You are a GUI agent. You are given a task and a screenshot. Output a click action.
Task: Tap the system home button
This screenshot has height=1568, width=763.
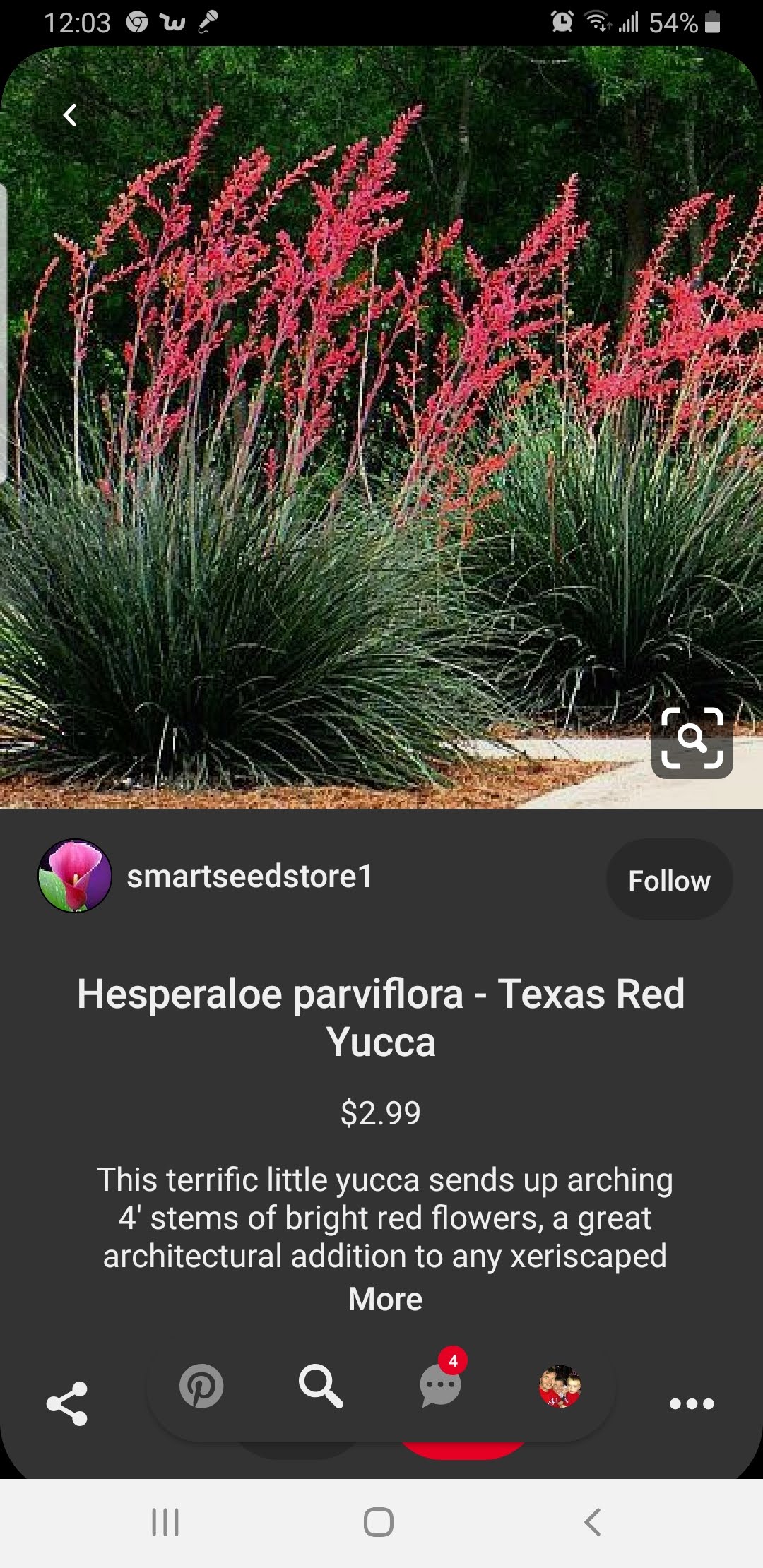click(x=379, y=1521)
